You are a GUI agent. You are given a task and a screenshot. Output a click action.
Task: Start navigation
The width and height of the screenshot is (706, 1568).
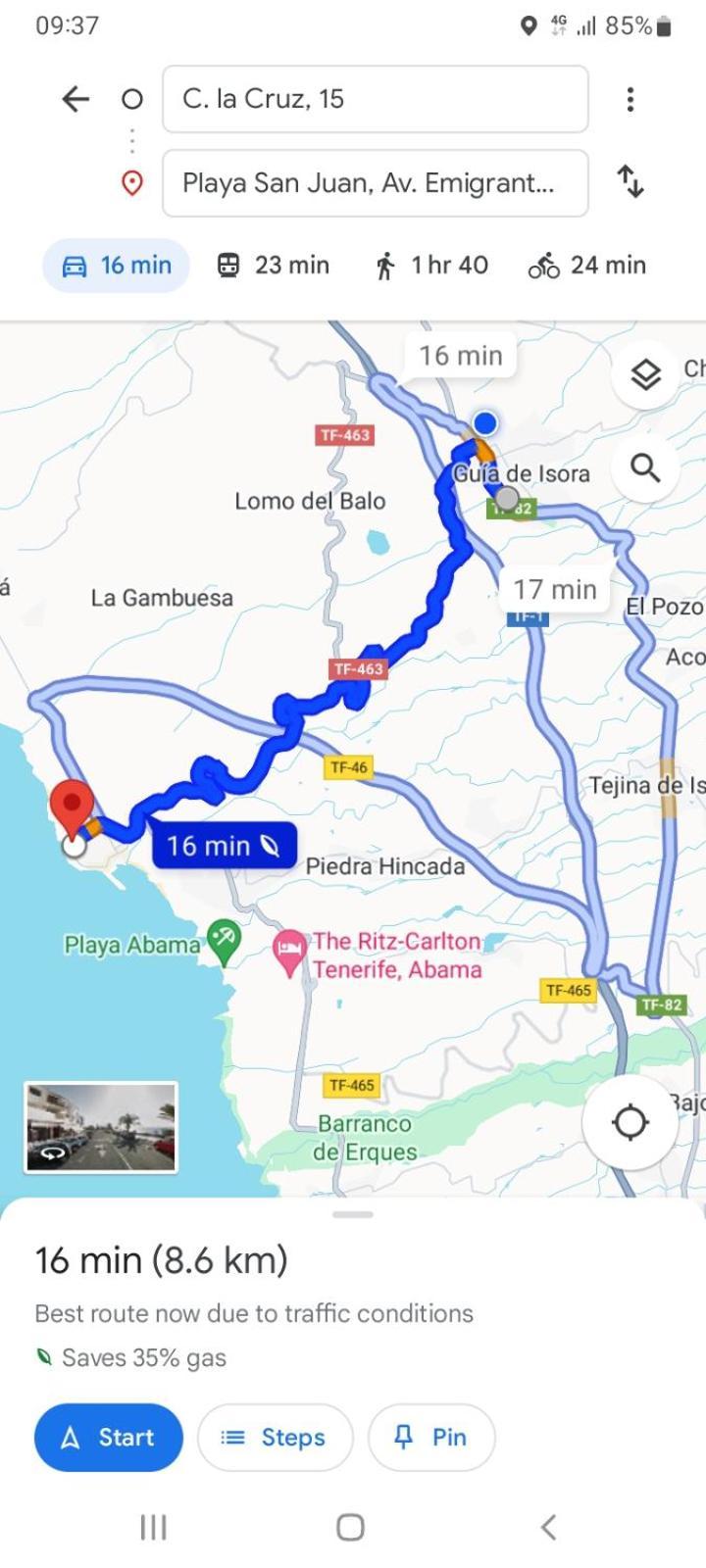[x=108, y=1438]
